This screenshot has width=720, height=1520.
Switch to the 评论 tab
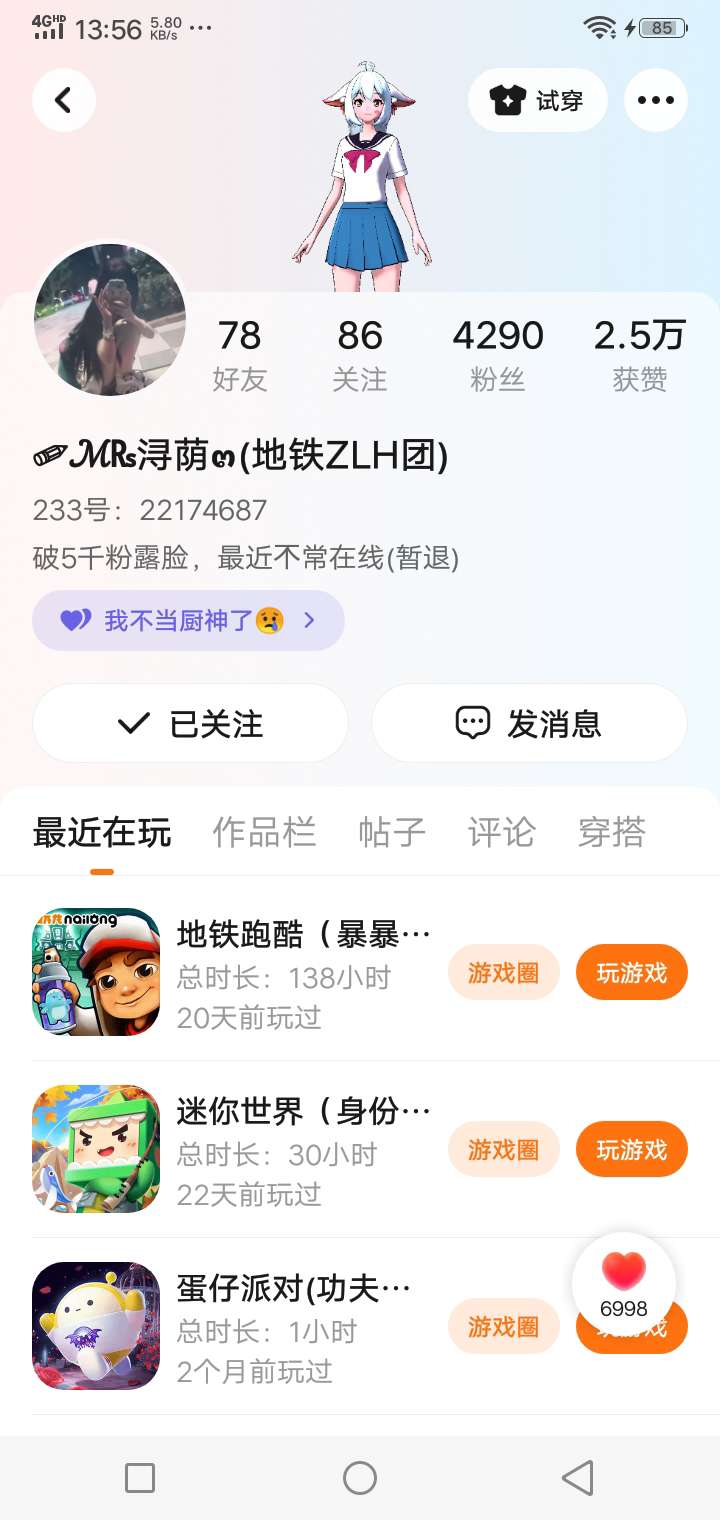pyautogui.click(x=501, y=832)
